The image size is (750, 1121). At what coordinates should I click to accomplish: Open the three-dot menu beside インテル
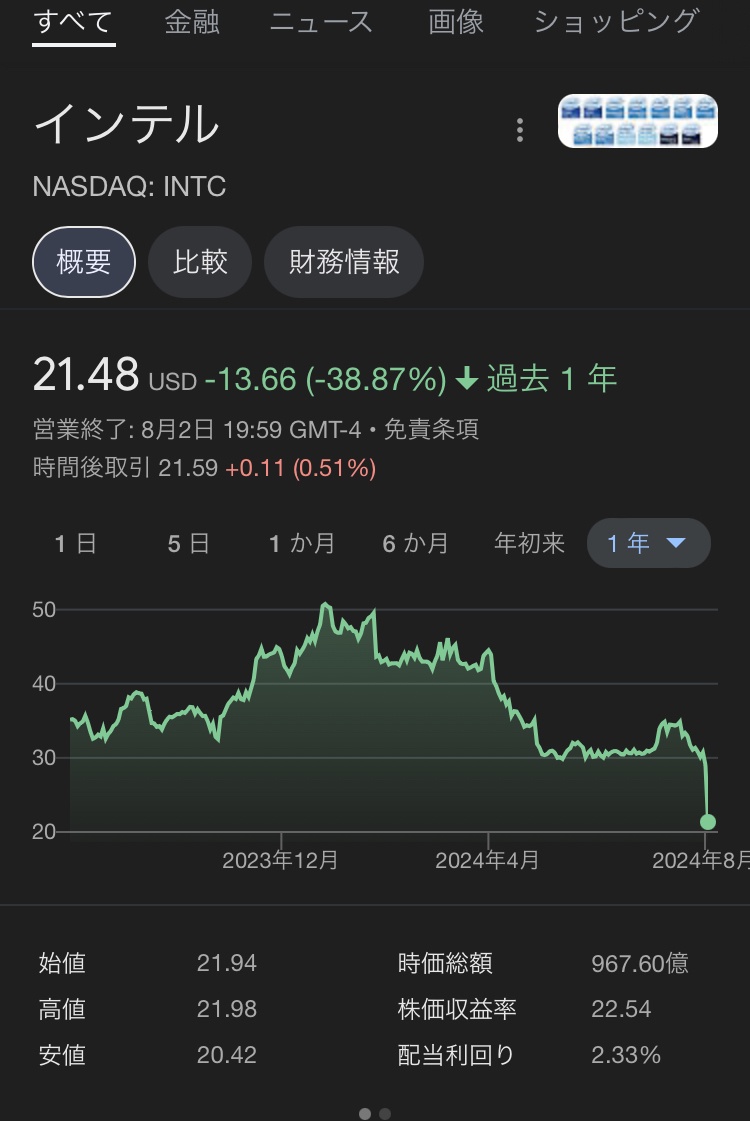pos(520,130)
